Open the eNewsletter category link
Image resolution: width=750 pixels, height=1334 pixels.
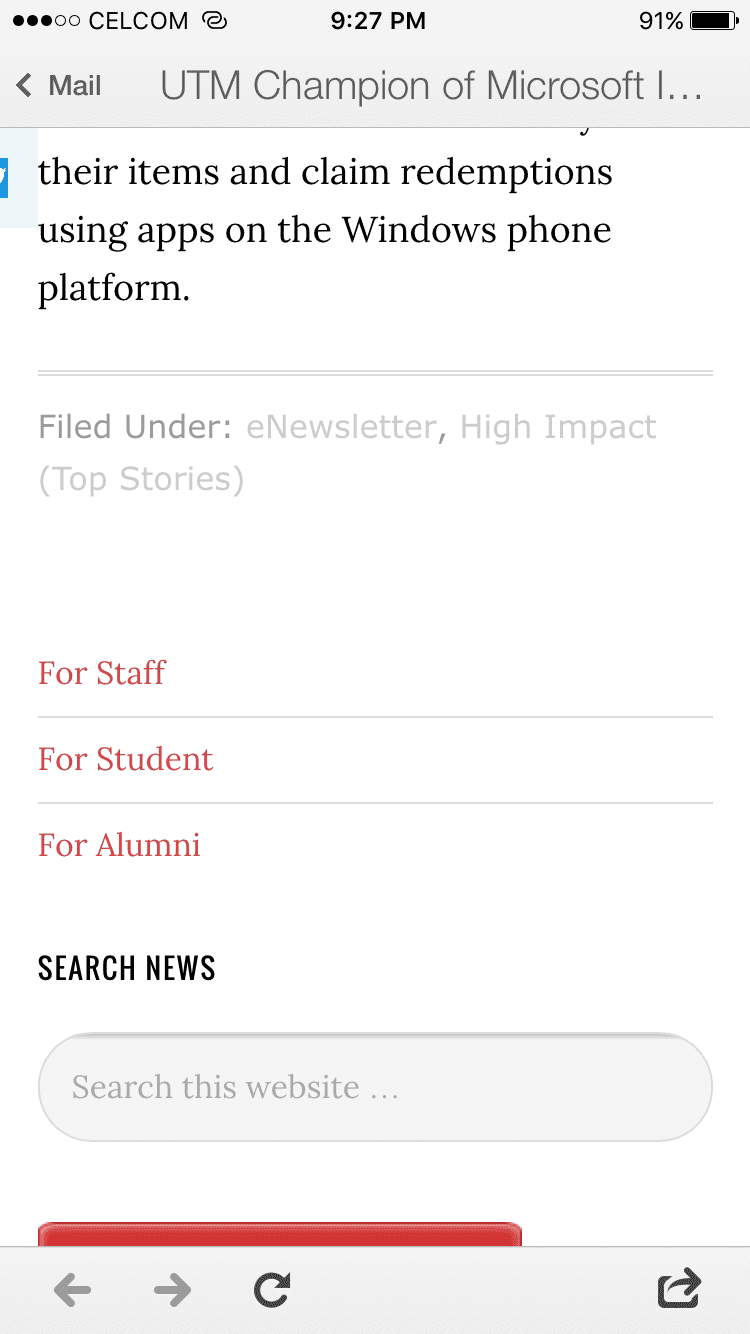point(341,427)
